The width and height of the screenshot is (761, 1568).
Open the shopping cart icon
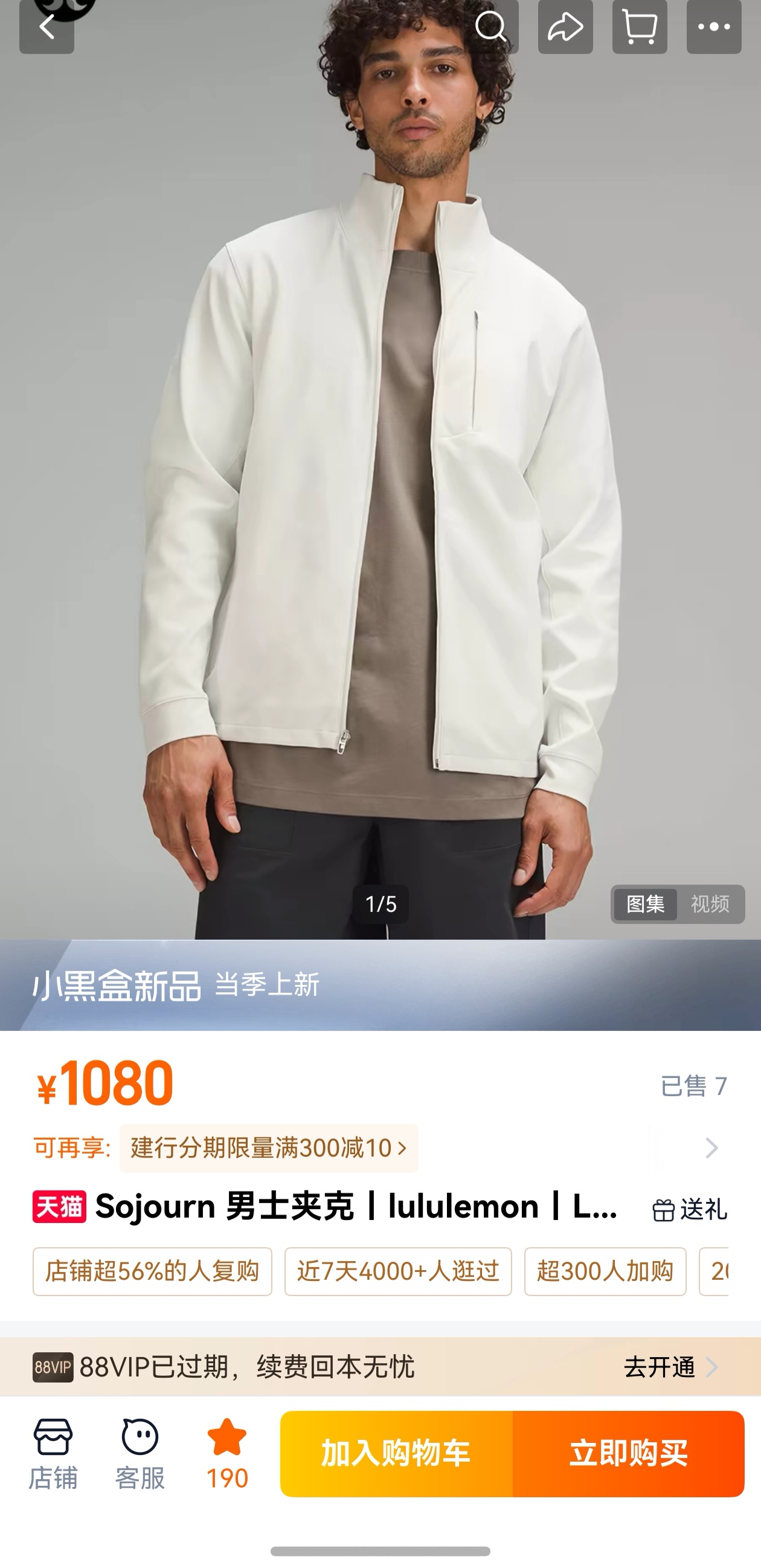[x=640, y=27]
